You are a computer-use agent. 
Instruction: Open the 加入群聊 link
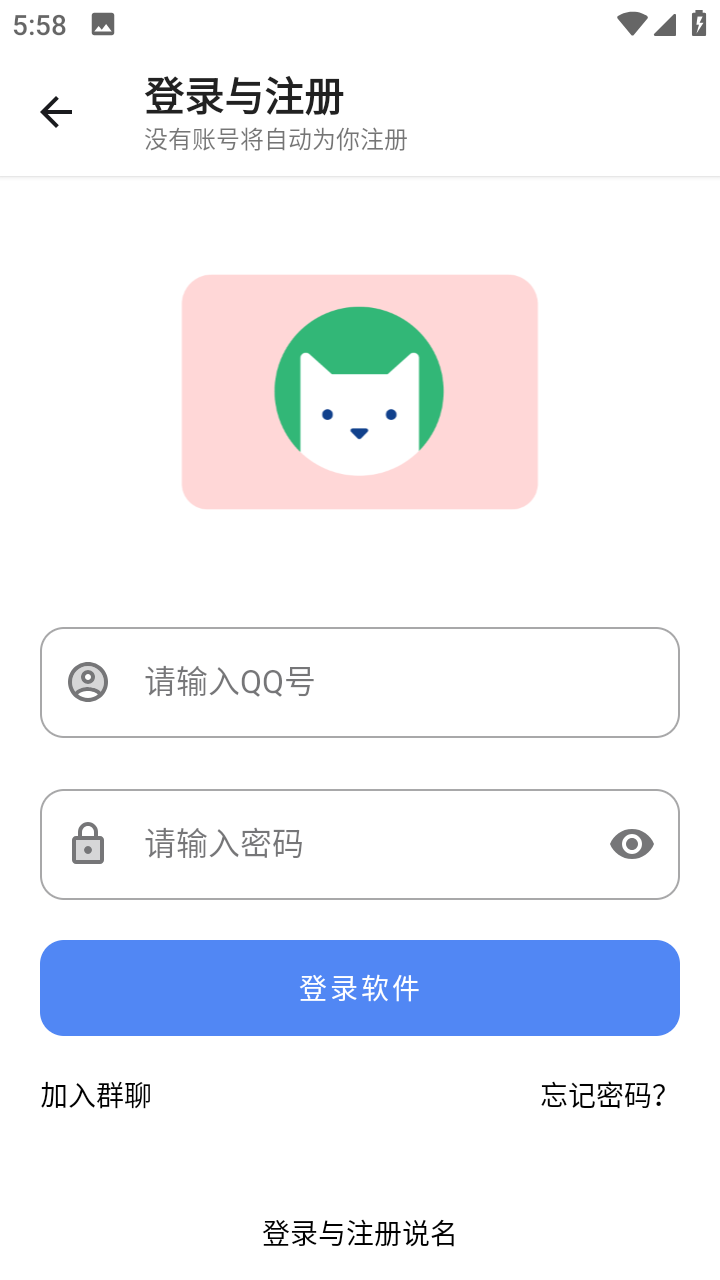[96, 1095]
